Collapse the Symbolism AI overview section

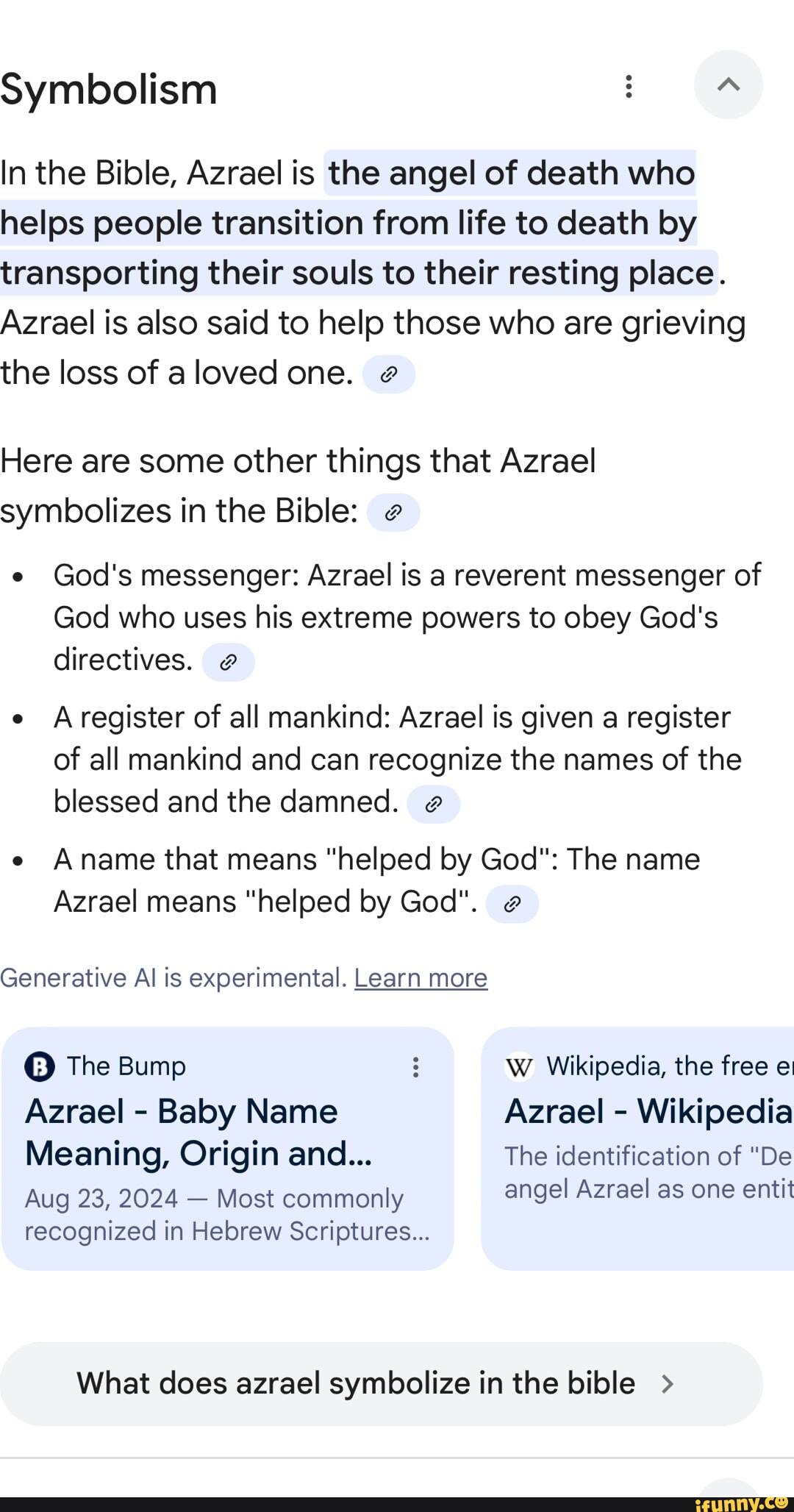click(x=728, y=85)
